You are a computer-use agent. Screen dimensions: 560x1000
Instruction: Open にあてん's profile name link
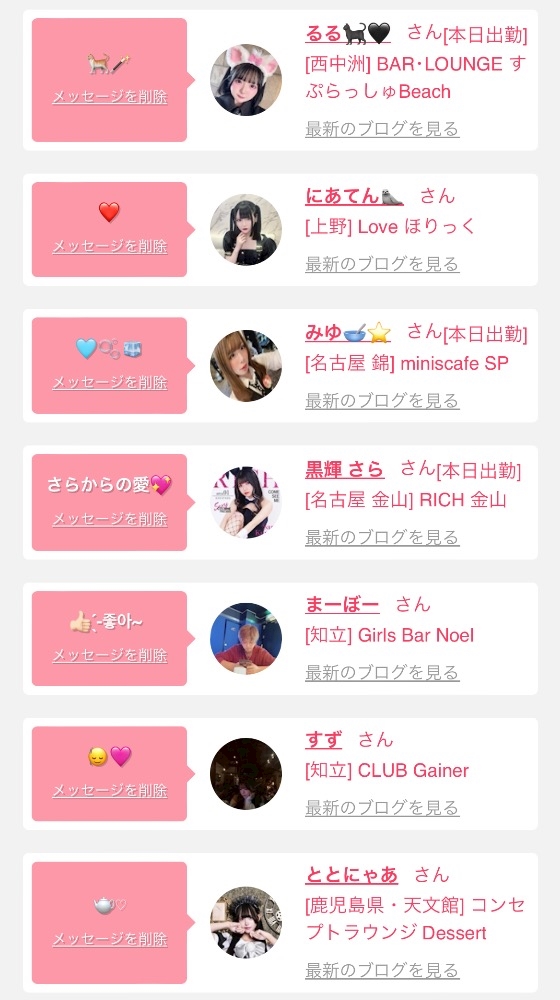pyautogui.click(x=355, y=196)
